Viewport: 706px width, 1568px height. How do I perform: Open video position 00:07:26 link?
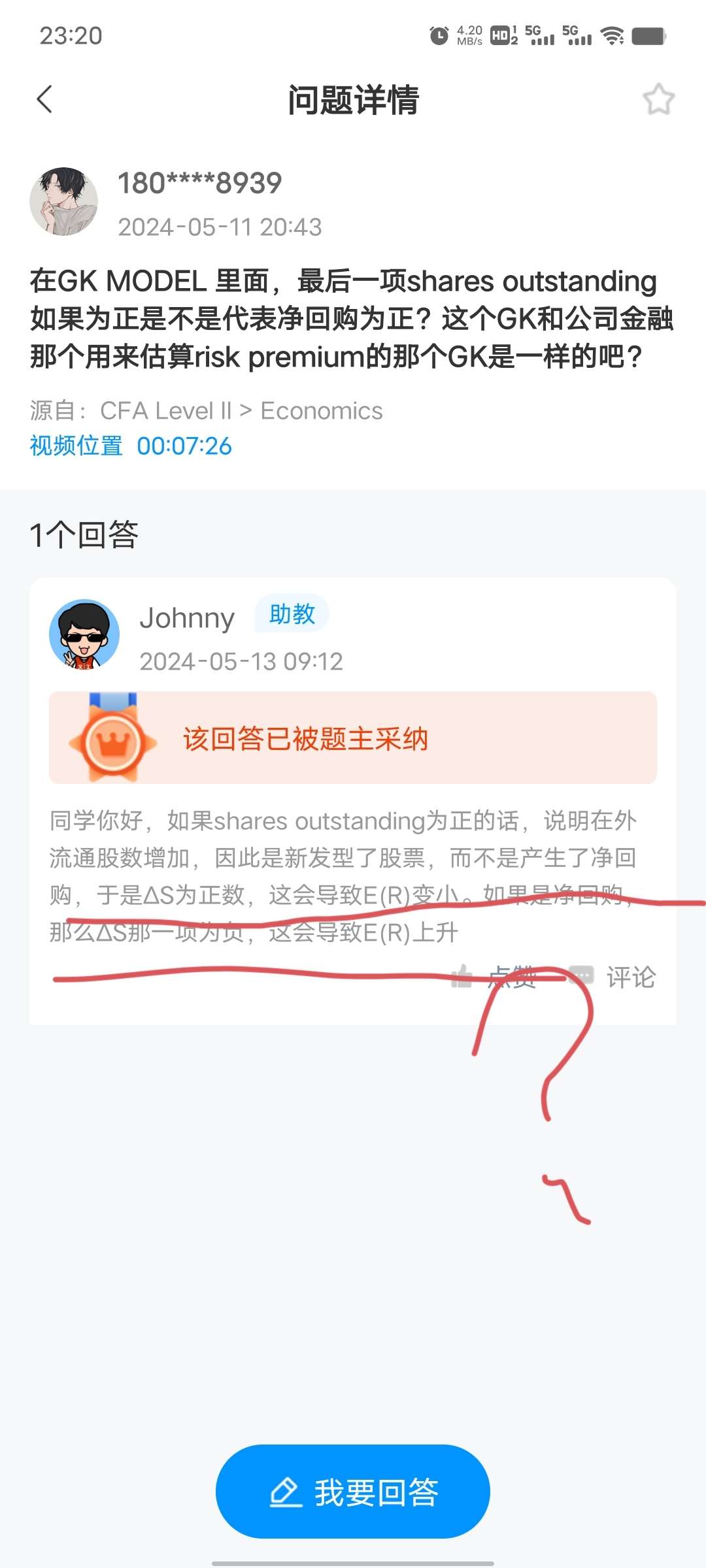[x=131, y=446]
